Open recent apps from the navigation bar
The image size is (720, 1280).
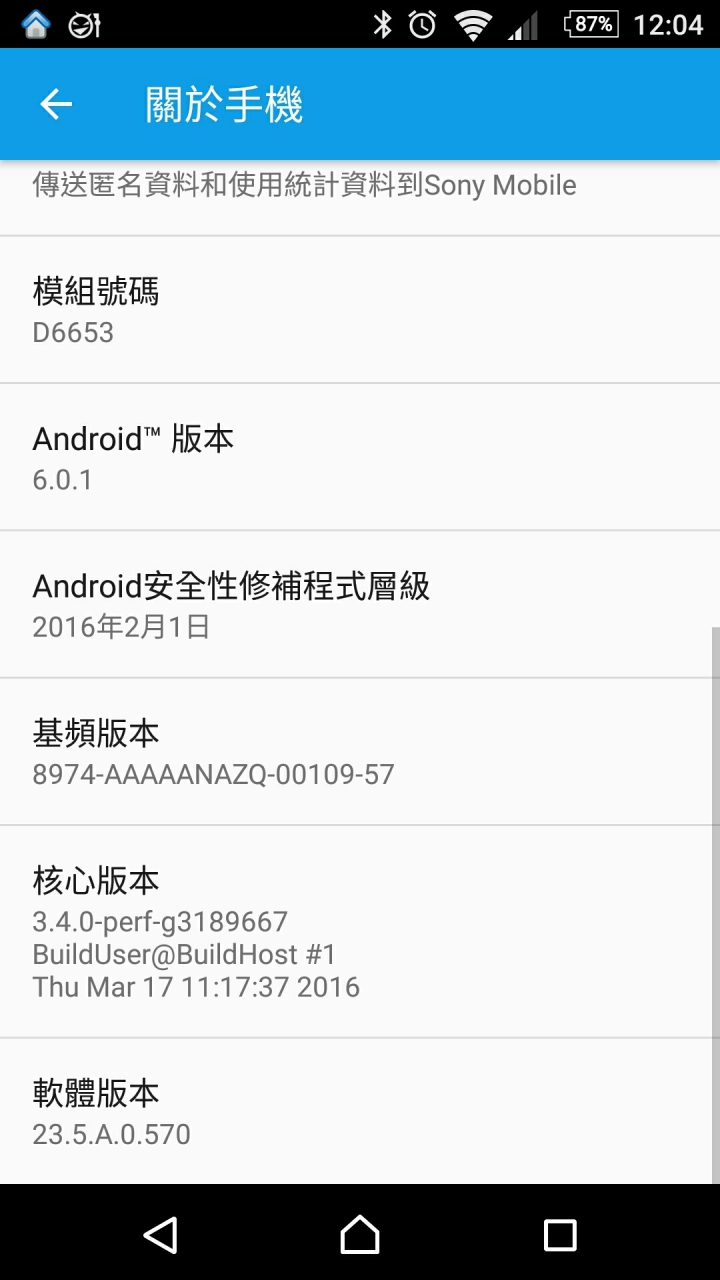560,1234
